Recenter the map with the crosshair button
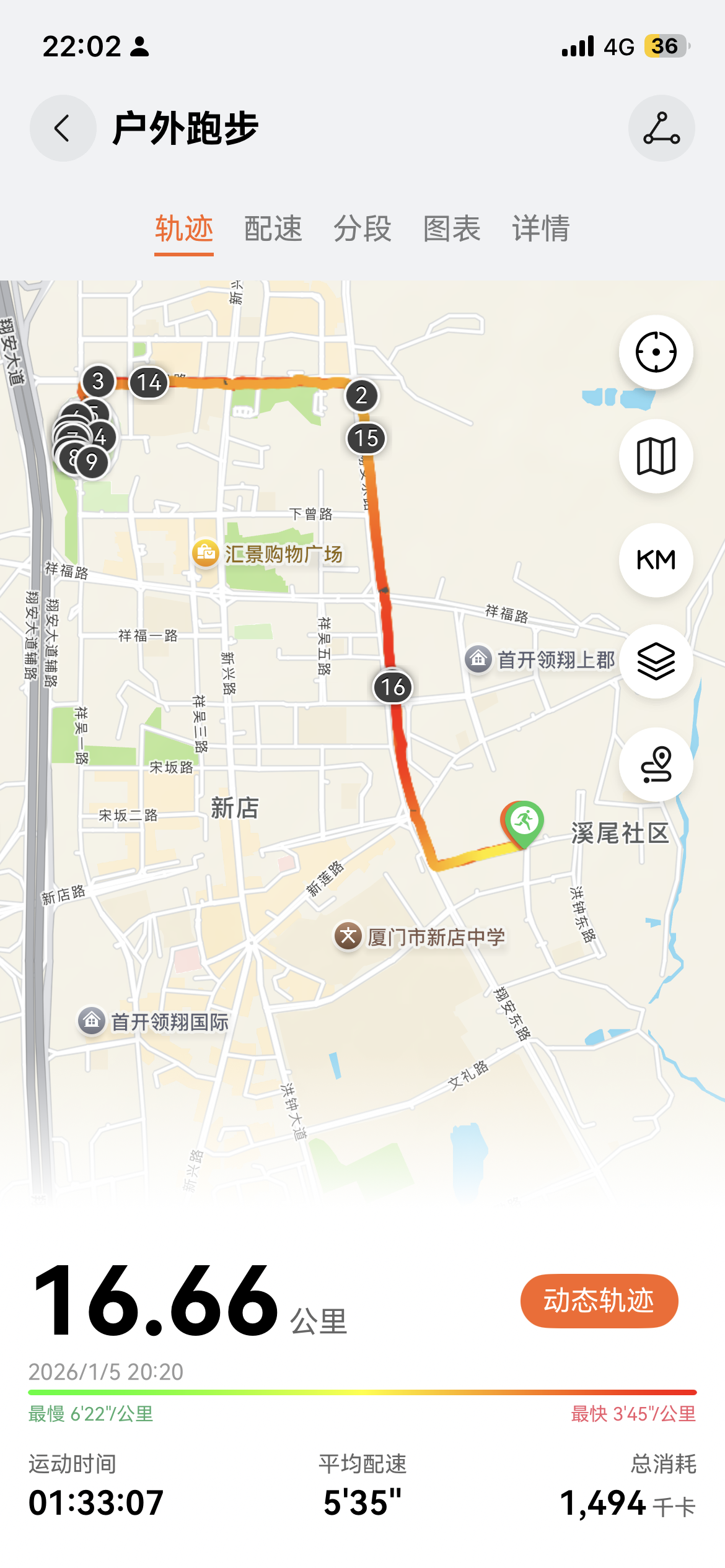The width and height of the screenshot is (725, 1568). click(656, 352)
